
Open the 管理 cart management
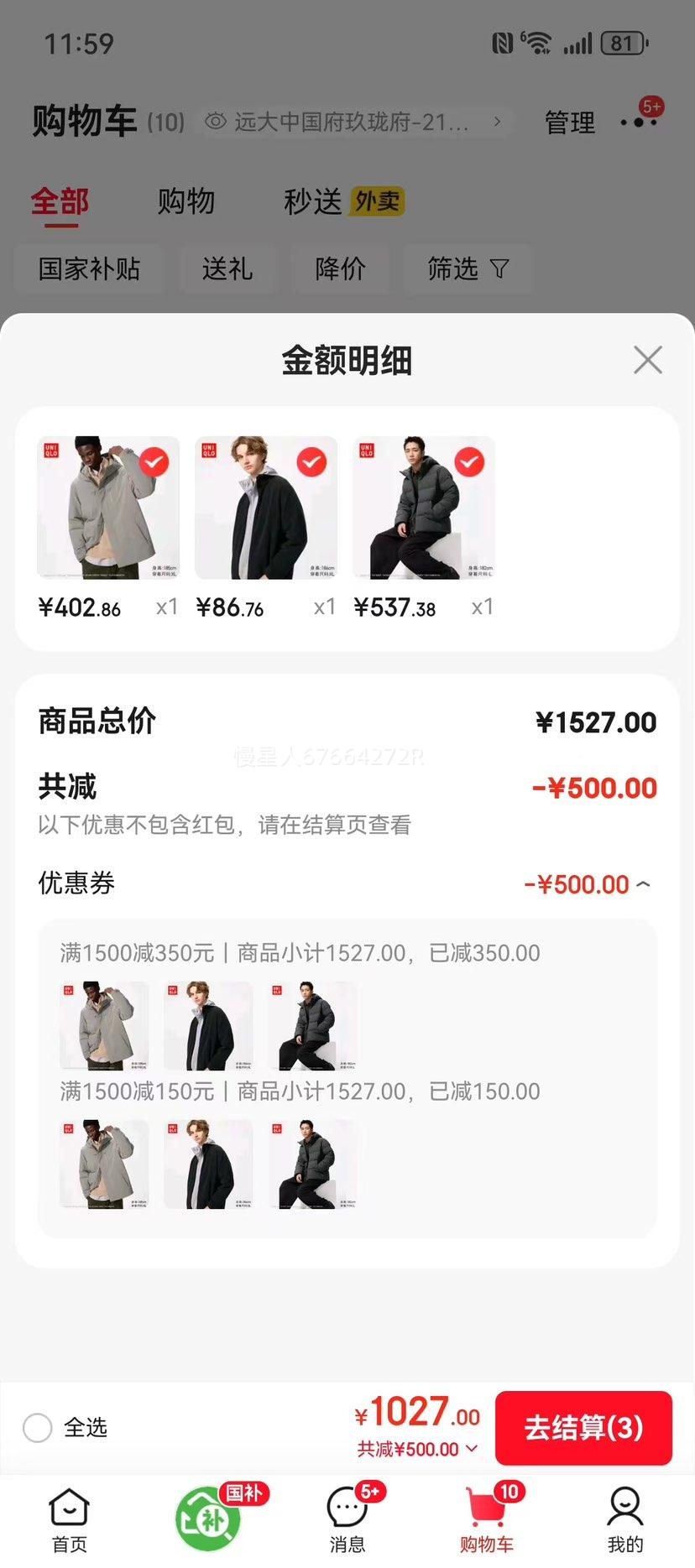pyautogui.click(x=570, y=122)
